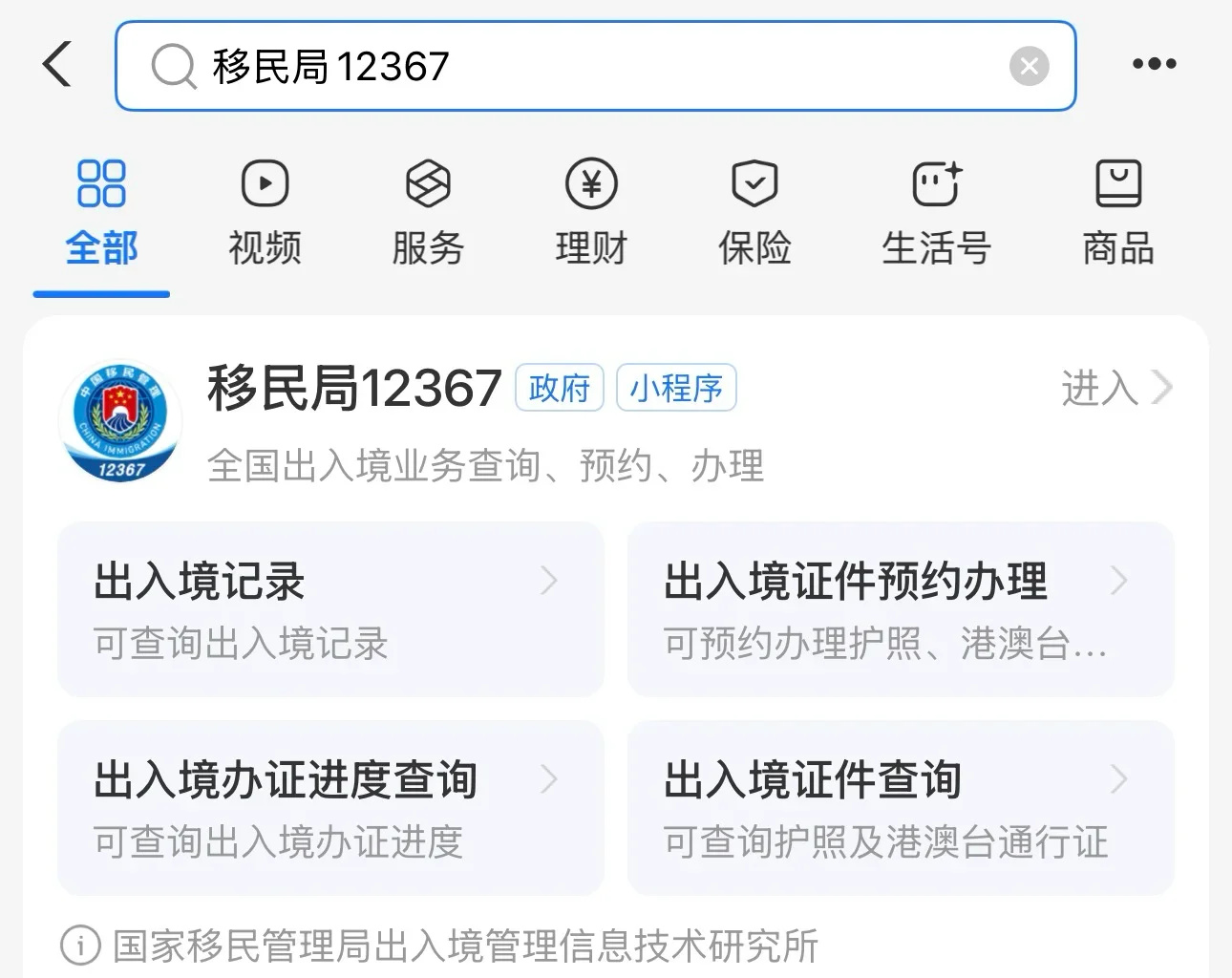Open the 理财 tab

pyautogui.click(x=591, y=215)
